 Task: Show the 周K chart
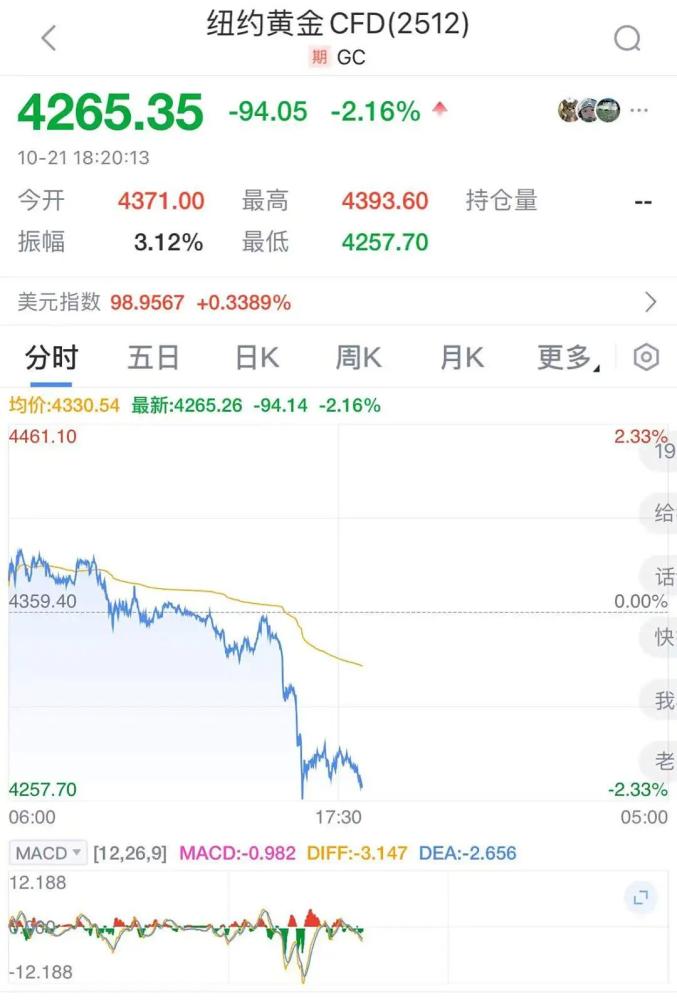[x=358, y=357]
